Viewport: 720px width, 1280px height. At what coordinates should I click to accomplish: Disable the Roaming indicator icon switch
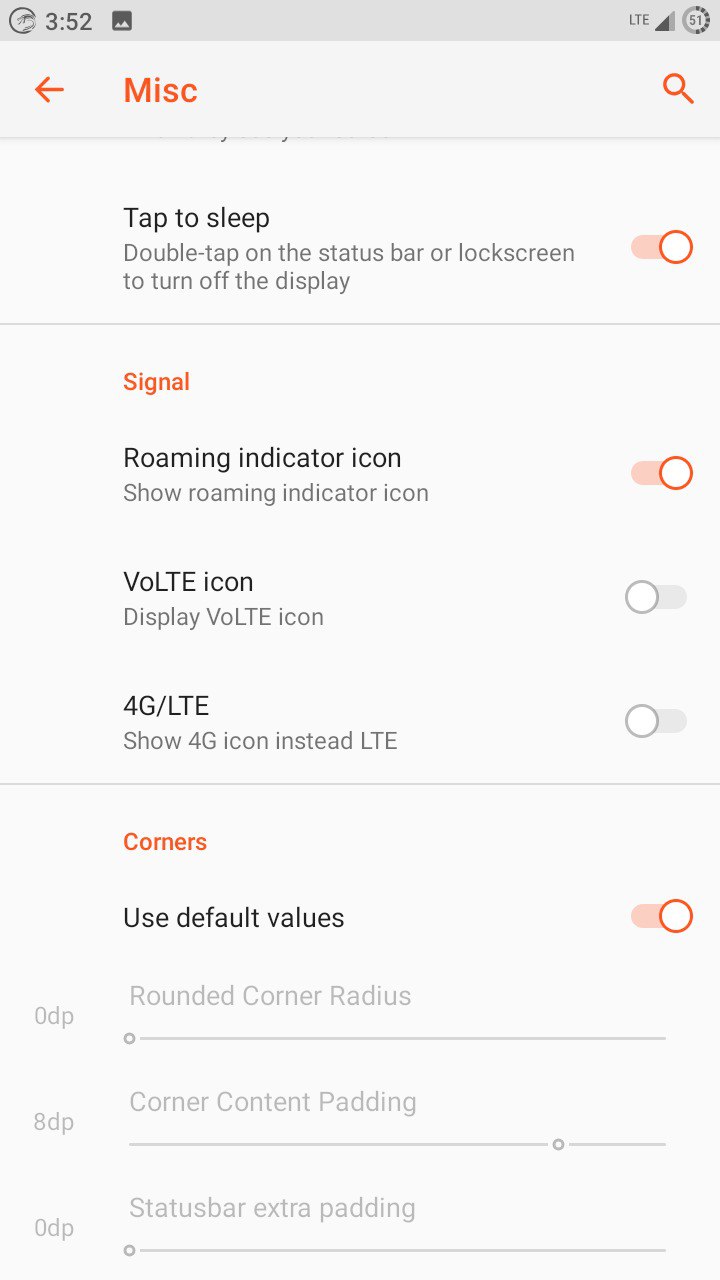pos(661,473)
